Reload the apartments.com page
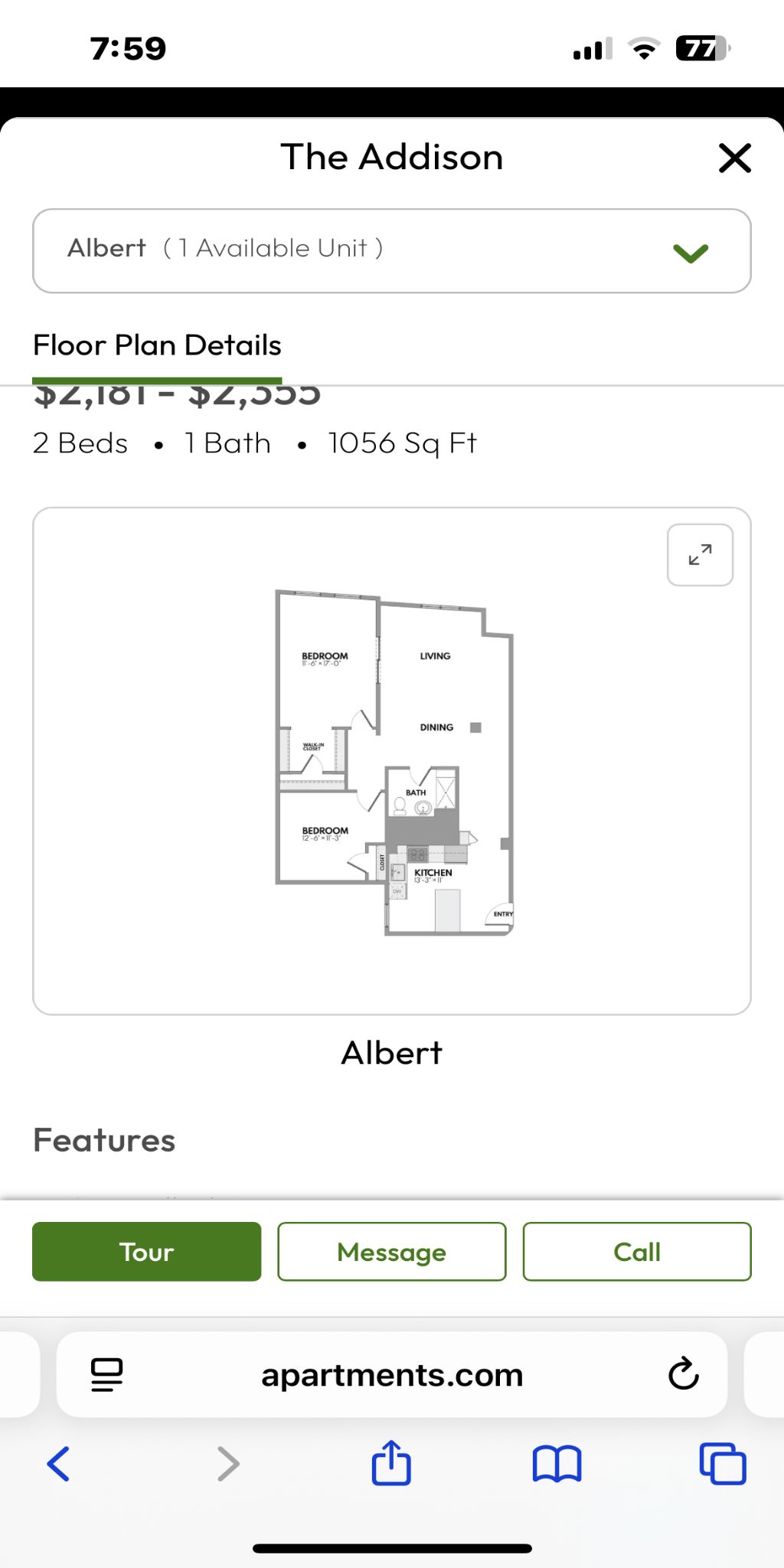Screen dimensions: 784x1568 pos(683,1374)
